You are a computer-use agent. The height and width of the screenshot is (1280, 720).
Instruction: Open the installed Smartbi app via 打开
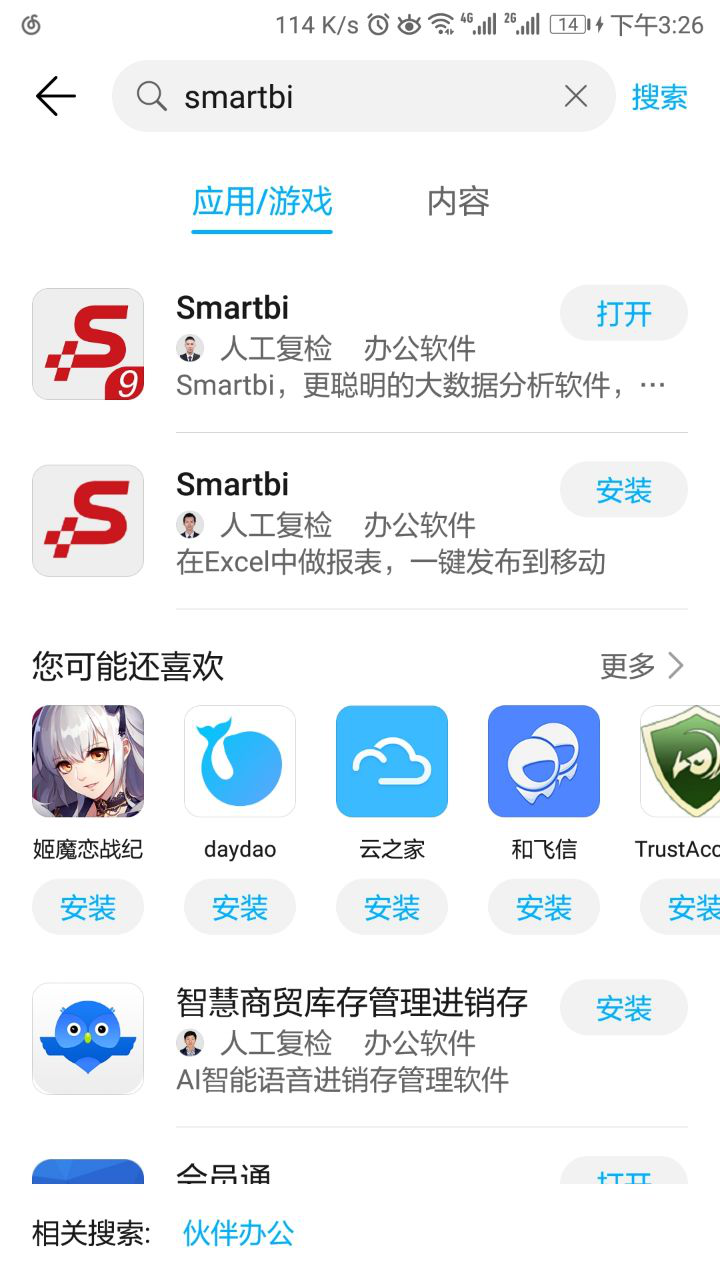coord(624,313)
